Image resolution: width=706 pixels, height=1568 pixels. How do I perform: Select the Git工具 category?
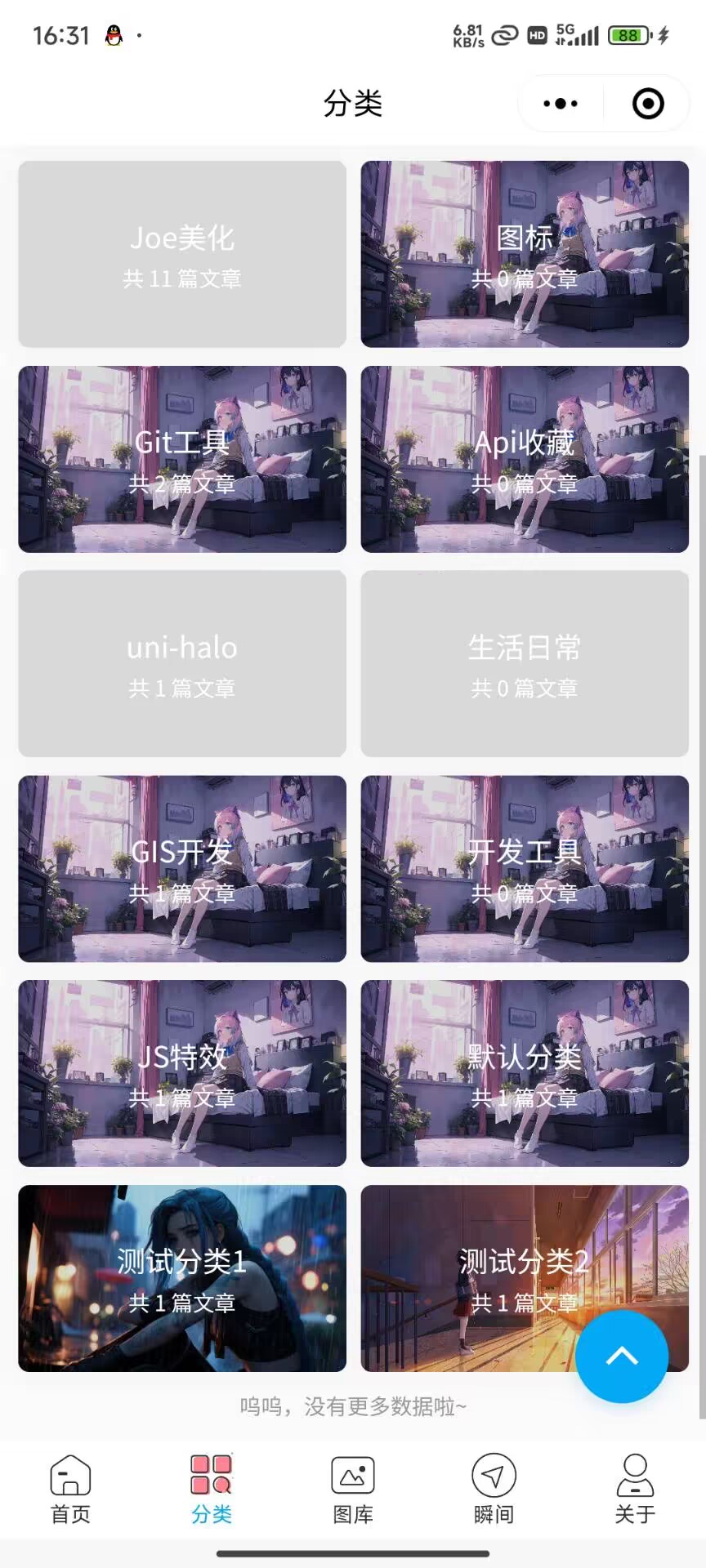182,459
